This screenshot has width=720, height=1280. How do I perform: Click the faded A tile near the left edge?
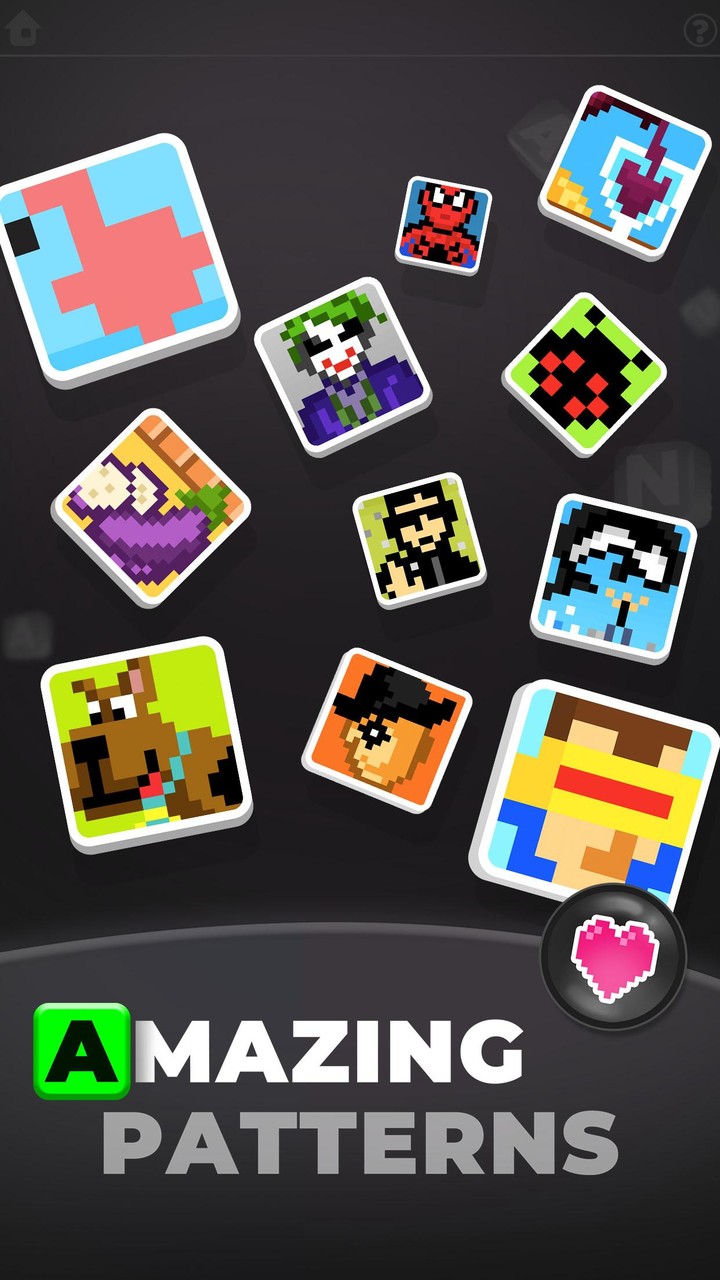24,634
